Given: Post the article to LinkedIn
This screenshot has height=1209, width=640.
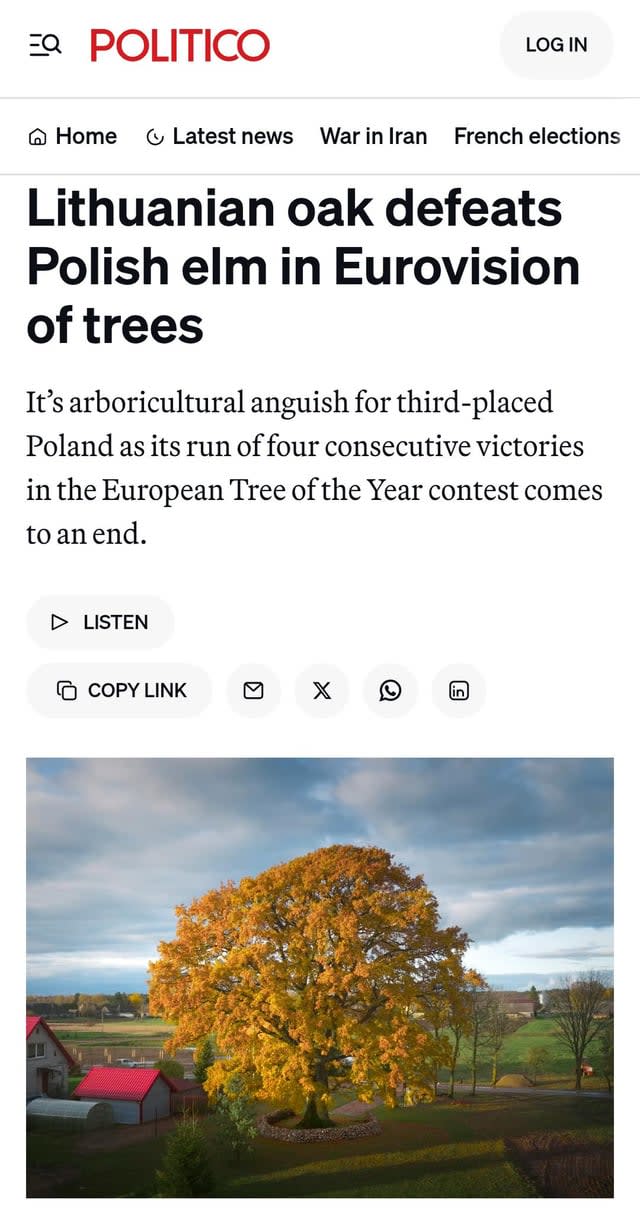Looking at the screenshot, I should 459,690.
